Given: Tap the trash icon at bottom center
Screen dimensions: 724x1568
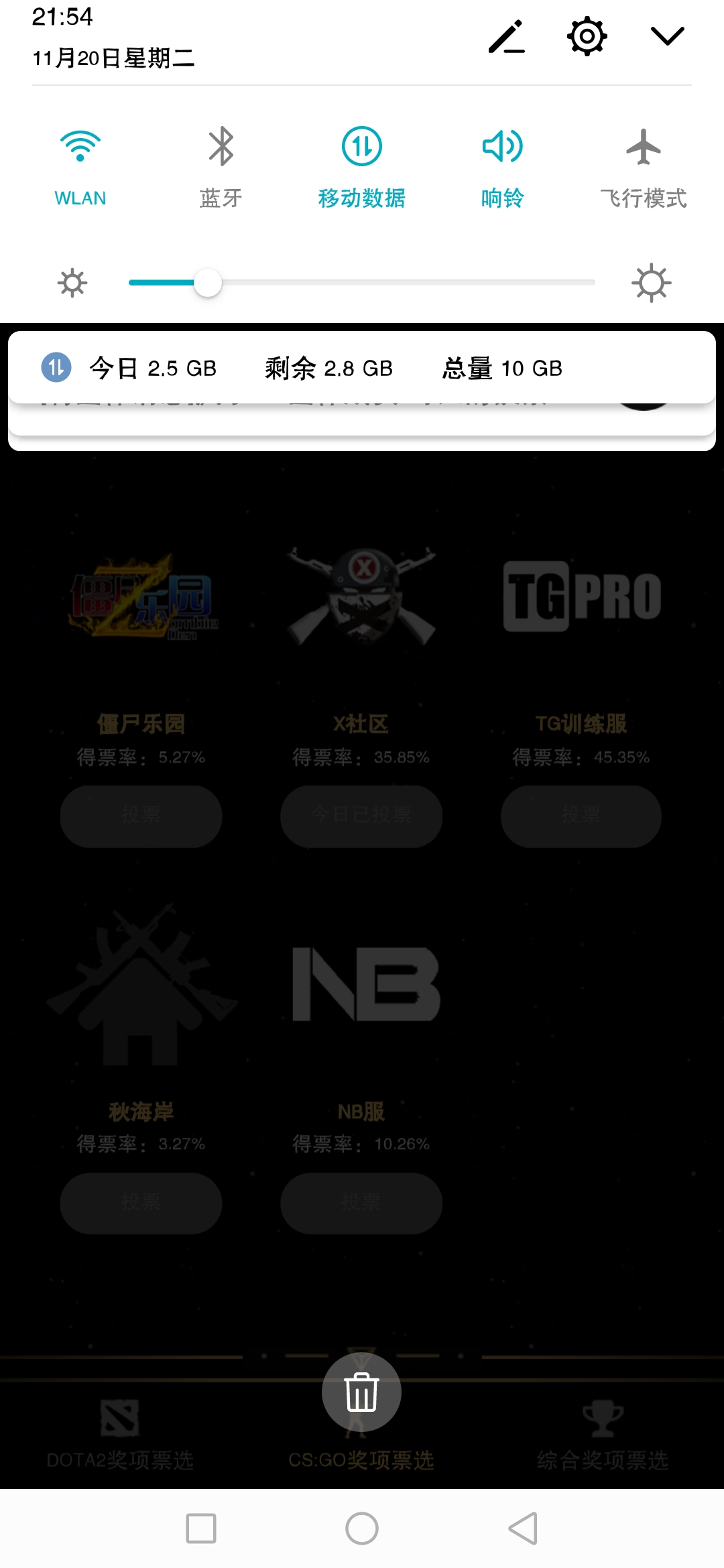Looking at the screenshot, I should click(361, 1390).
